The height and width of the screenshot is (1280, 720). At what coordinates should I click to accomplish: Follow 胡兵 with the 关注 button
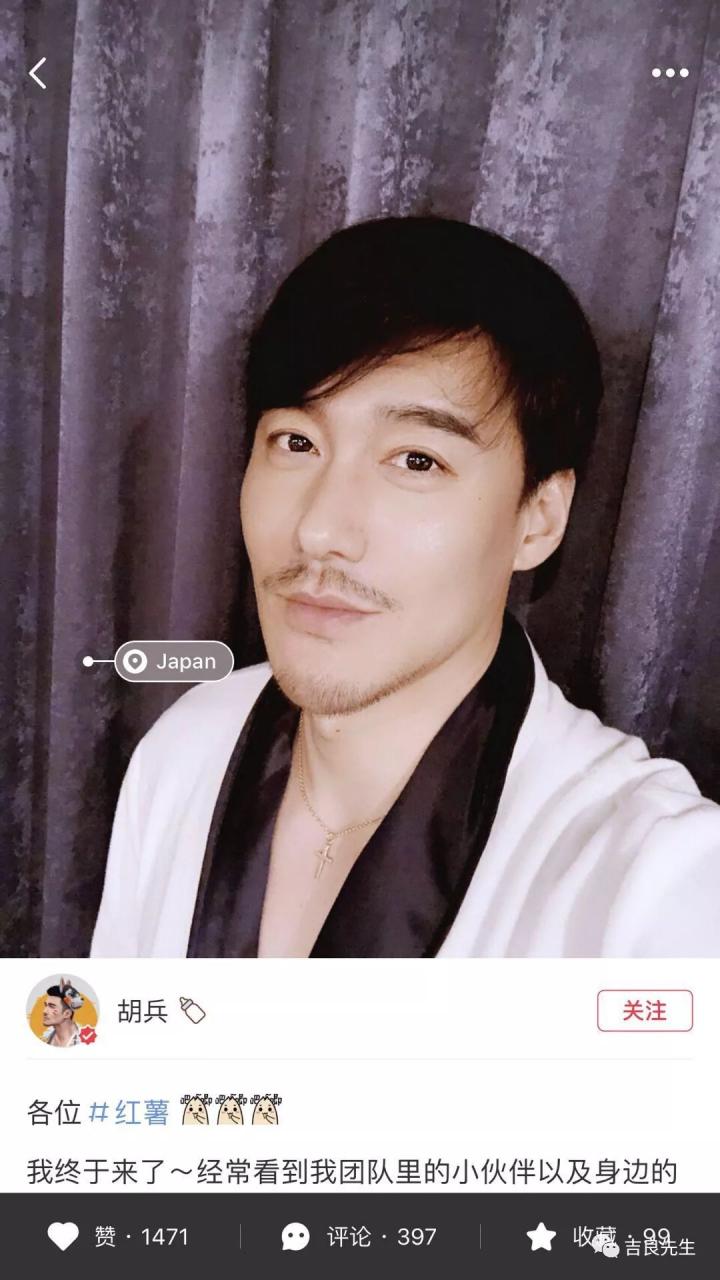(x=644, y=1011)
